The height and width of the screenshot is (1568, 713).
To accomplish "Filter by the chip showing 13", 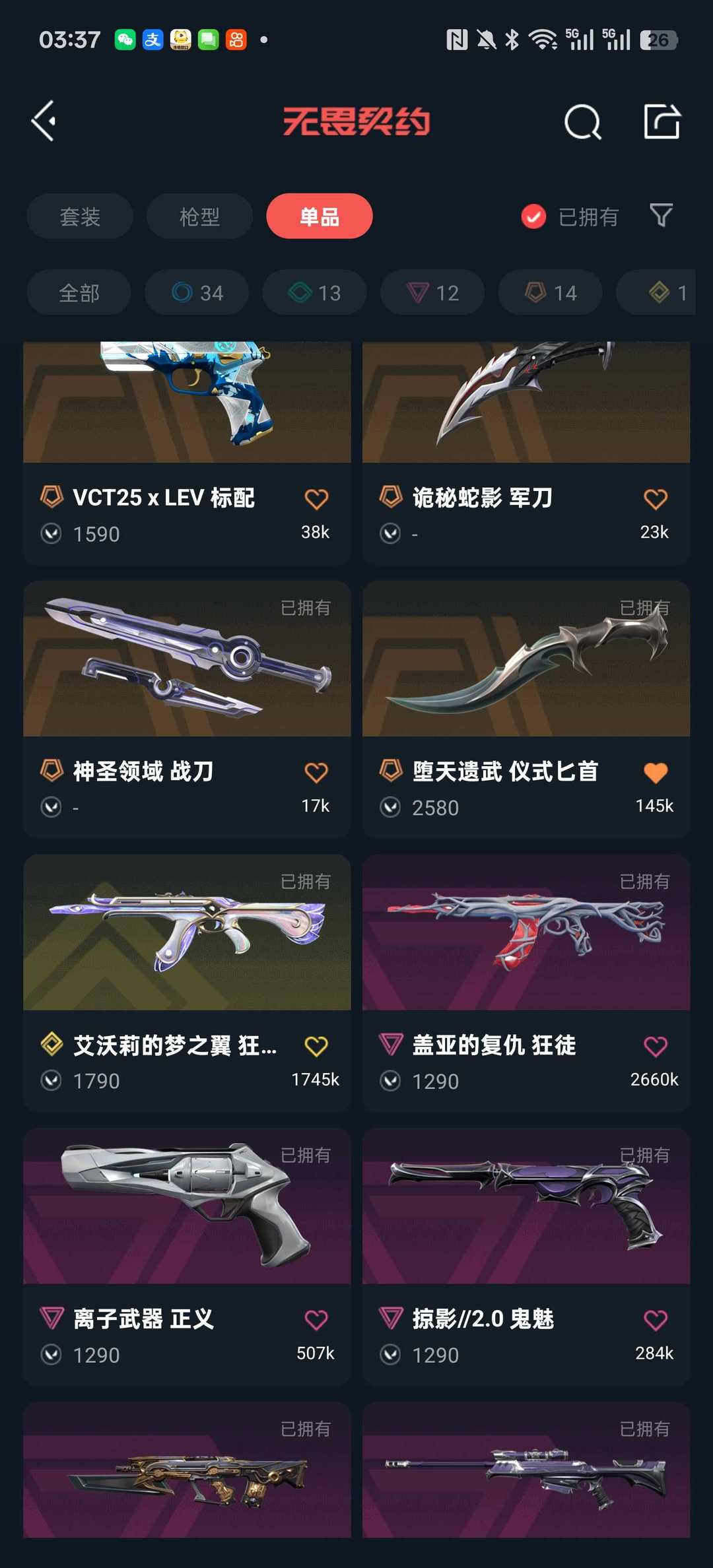I will click(315, 292).
